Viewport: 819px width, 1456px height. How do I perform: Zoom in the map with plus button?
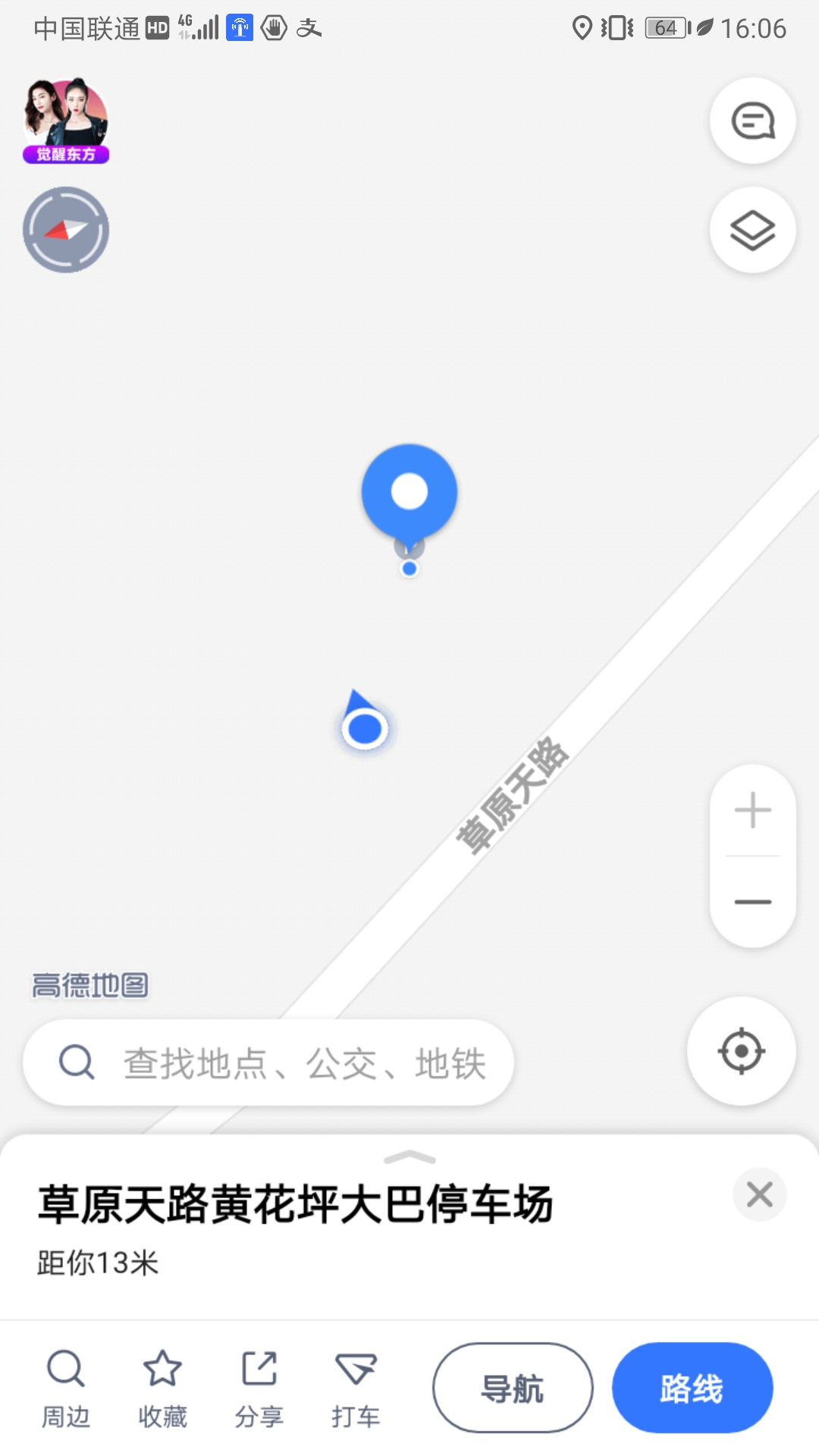click(752, 810)
